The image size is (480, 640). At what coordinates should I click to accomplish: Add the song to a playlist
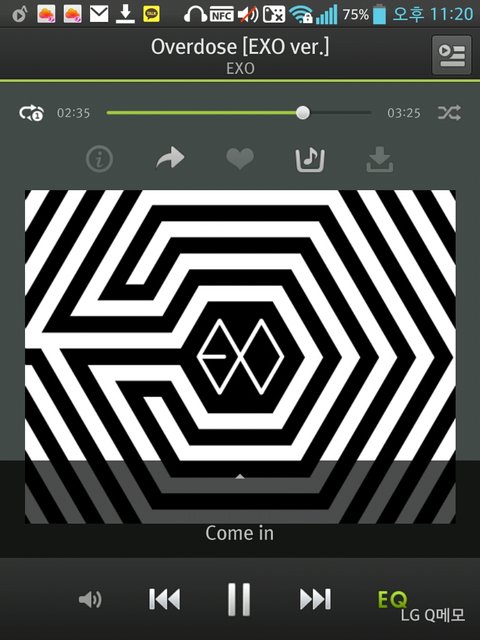[310, 160]
